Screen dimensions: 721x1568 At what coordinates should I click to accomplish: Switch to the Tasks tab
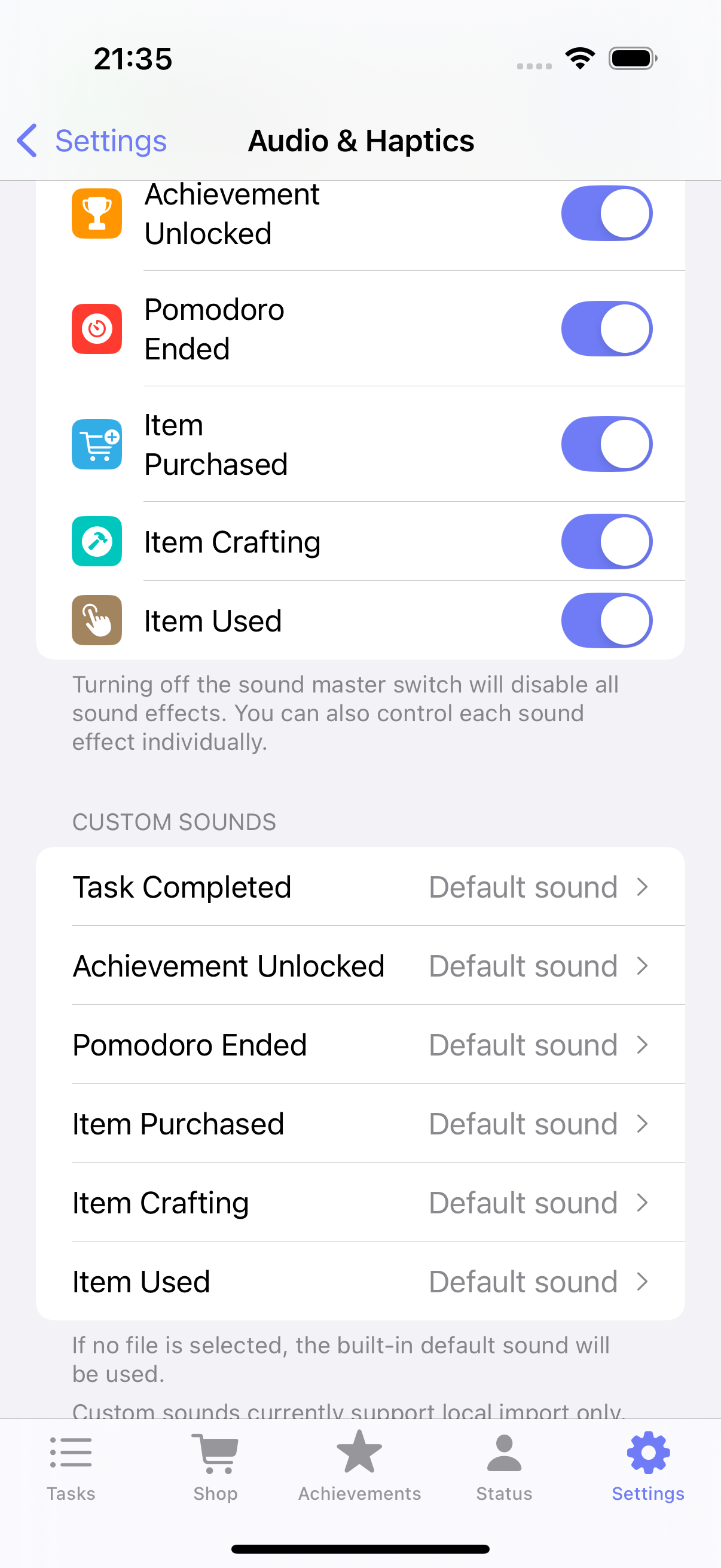(71, 1467)
